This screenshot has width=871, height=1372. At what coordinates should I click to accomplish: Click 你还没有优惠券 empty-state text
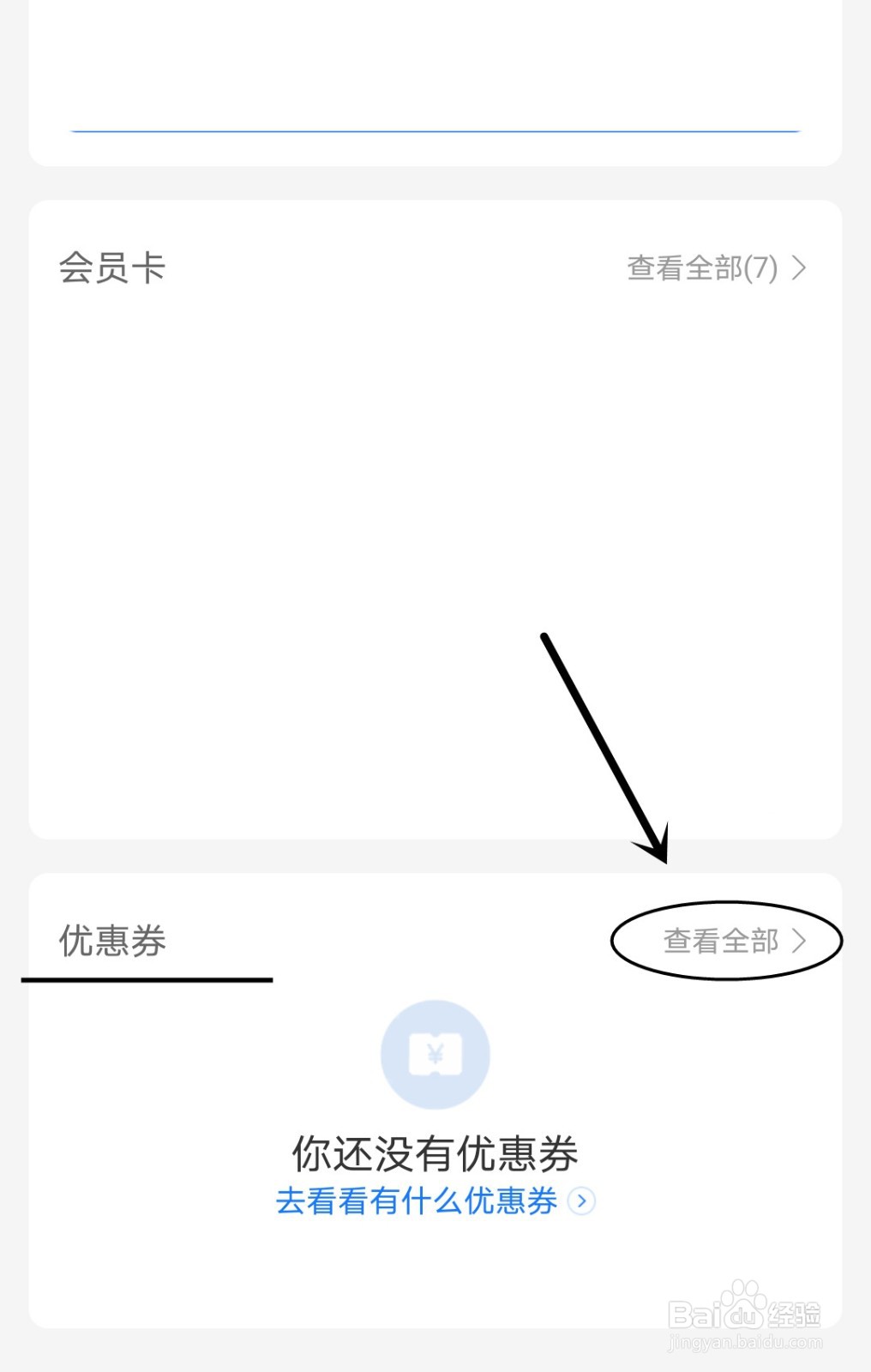434,1153
